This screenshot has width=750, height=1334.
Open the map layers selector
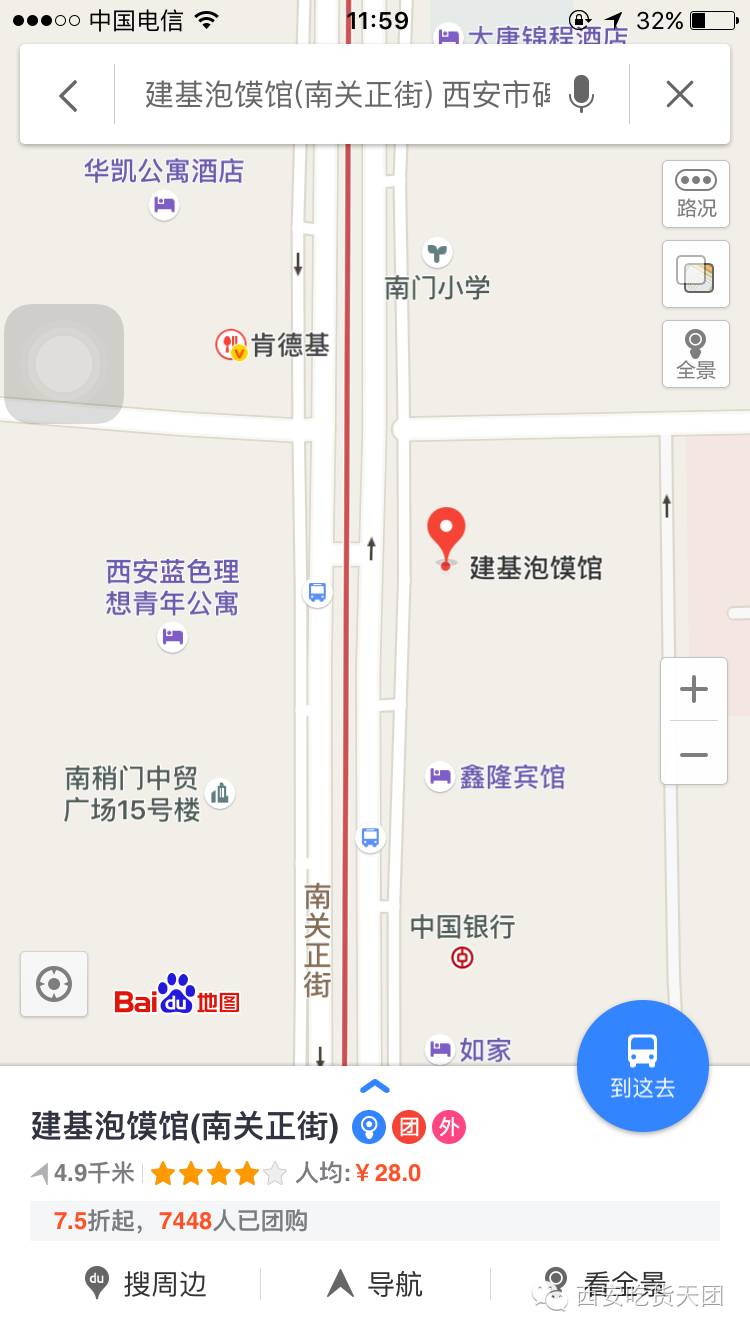pos(696,274)
